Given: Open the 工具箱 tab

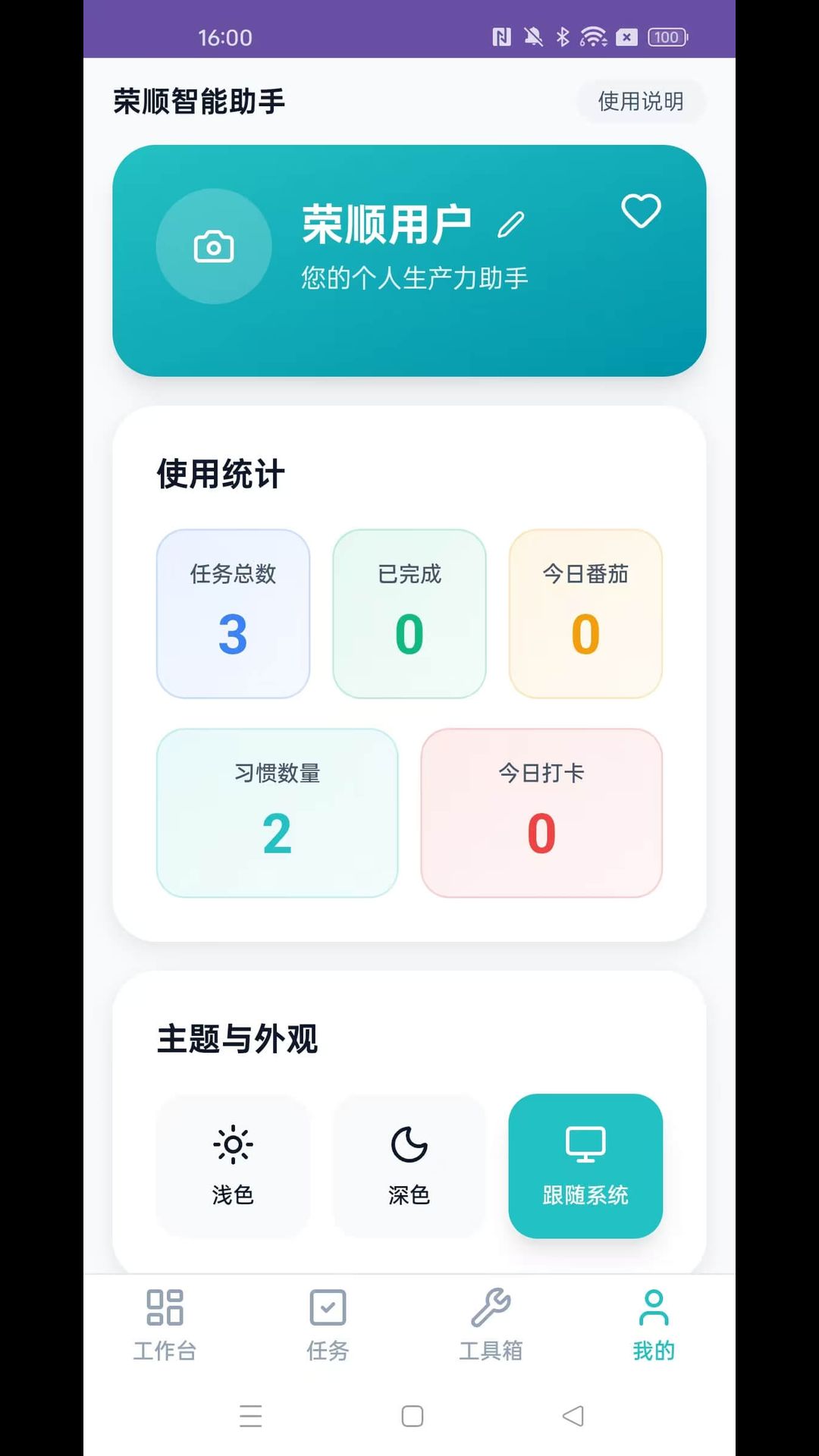Looking at the screenshot, I should click(x=491, y=1324).
